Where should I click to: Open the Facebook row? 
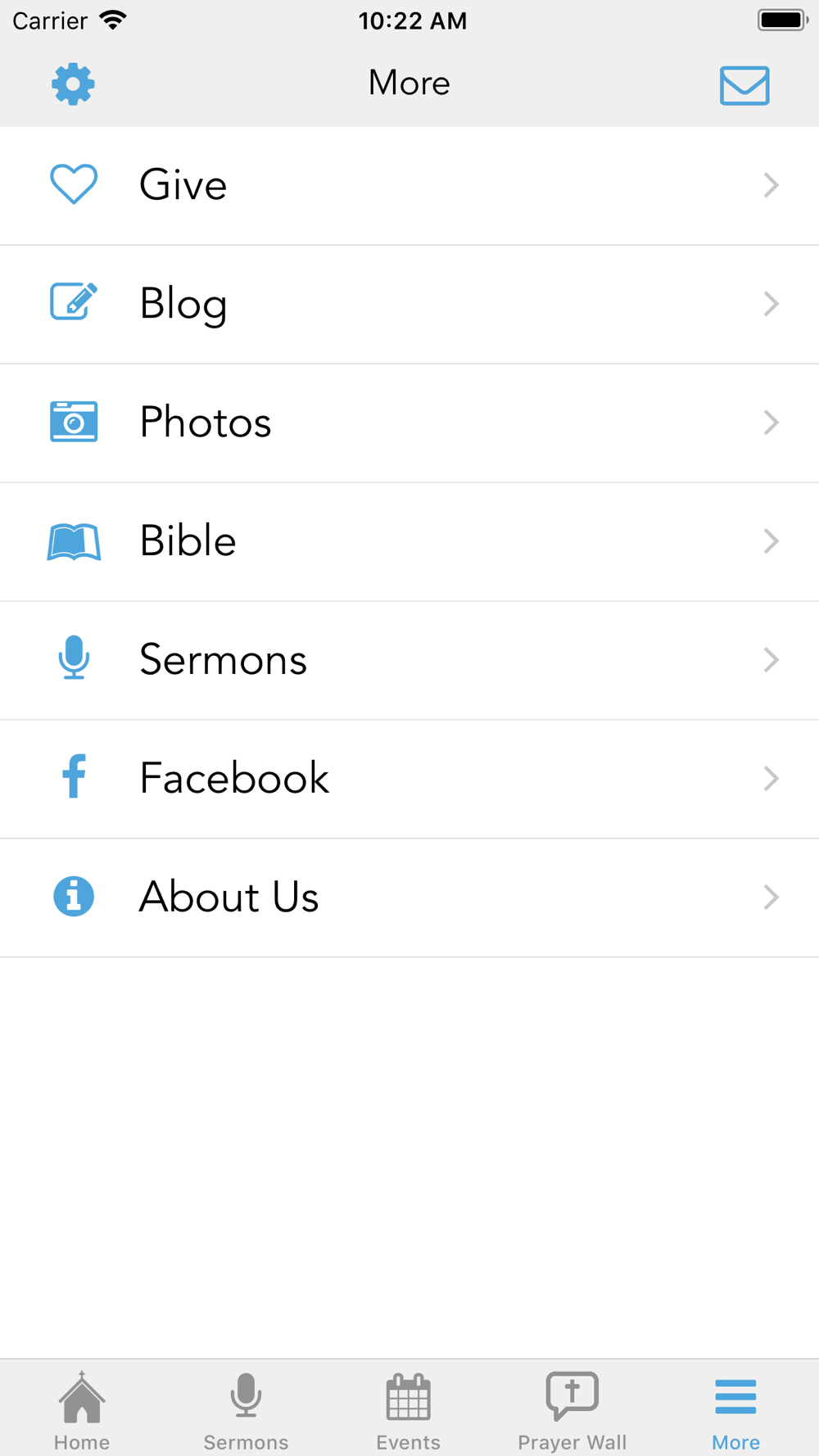coord(409,780)
